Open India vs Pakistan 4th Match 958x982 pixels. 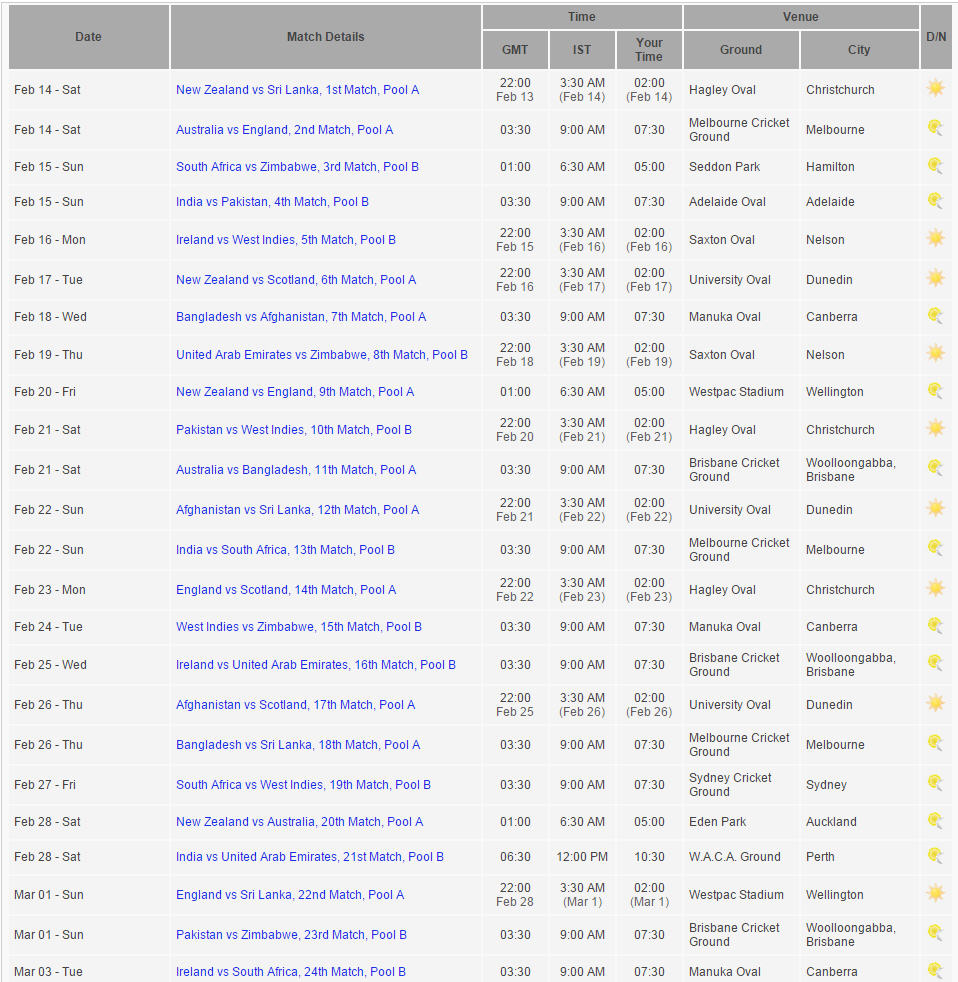pyautogui.click(x=272, y=202)
